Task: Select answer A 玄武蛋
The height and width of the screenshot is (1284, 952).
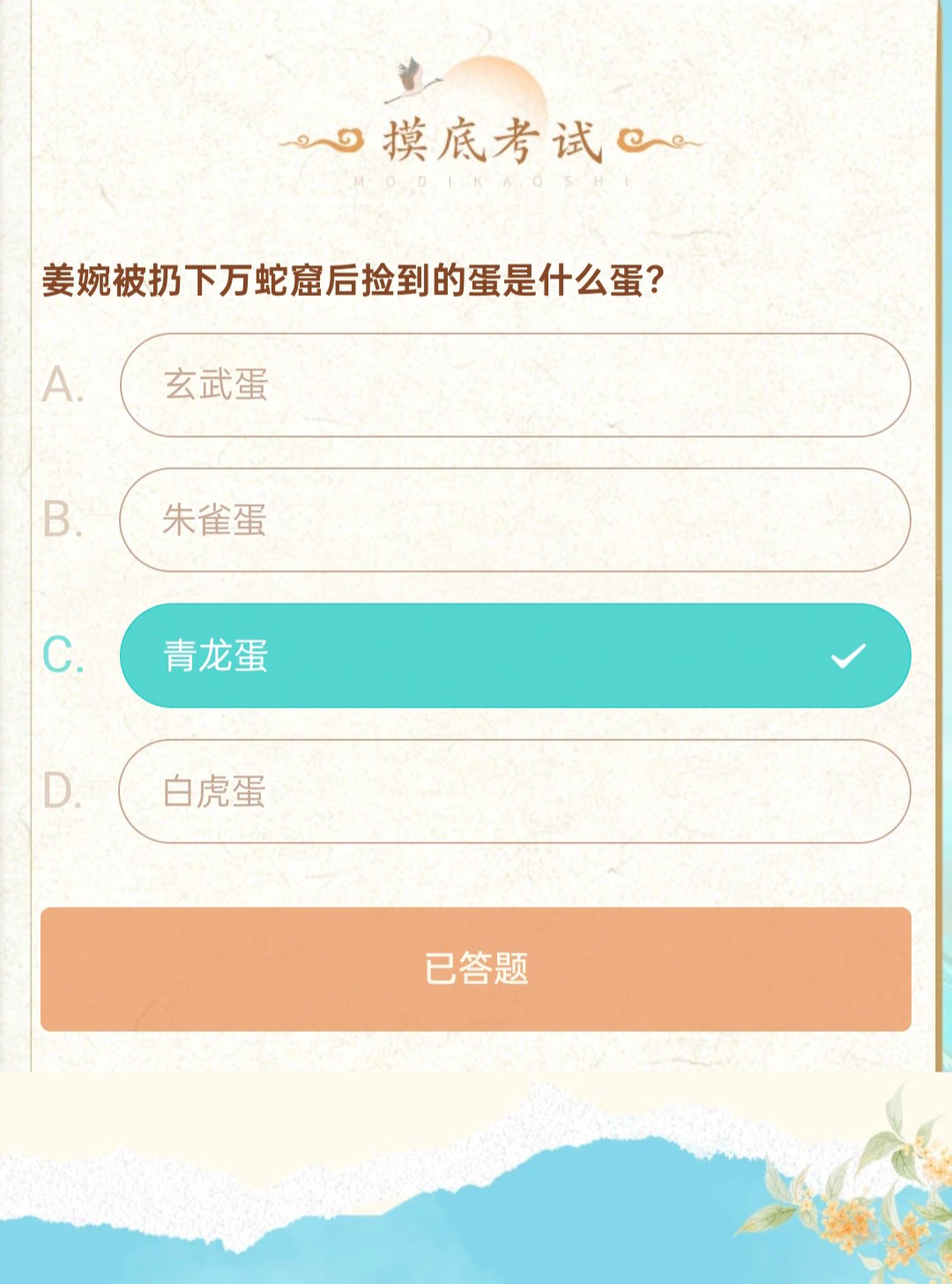Action: [515, 385]
